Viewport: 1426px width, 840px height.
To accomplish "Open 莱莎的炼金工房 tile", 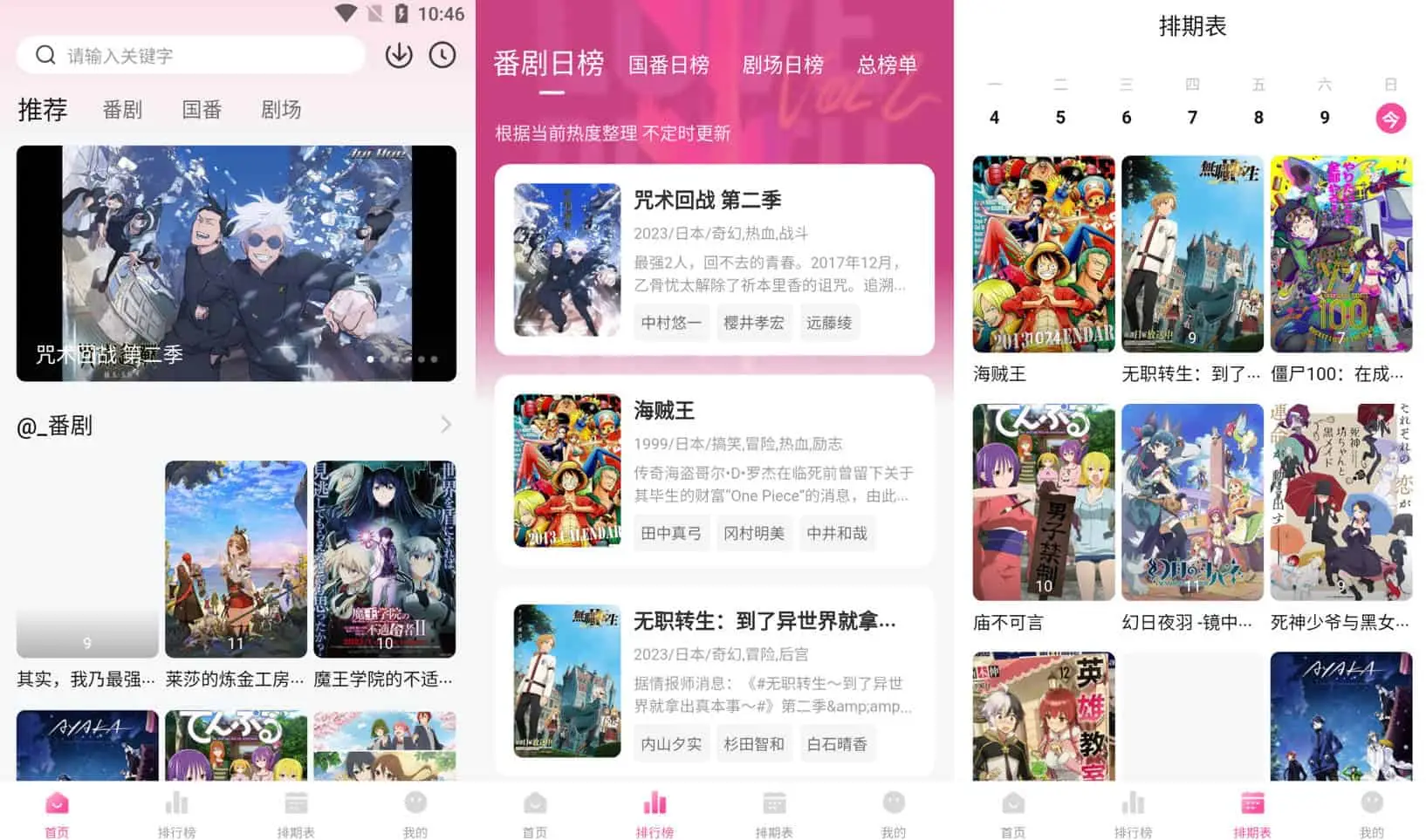I will pyautogui.click(x=236, y=559).
